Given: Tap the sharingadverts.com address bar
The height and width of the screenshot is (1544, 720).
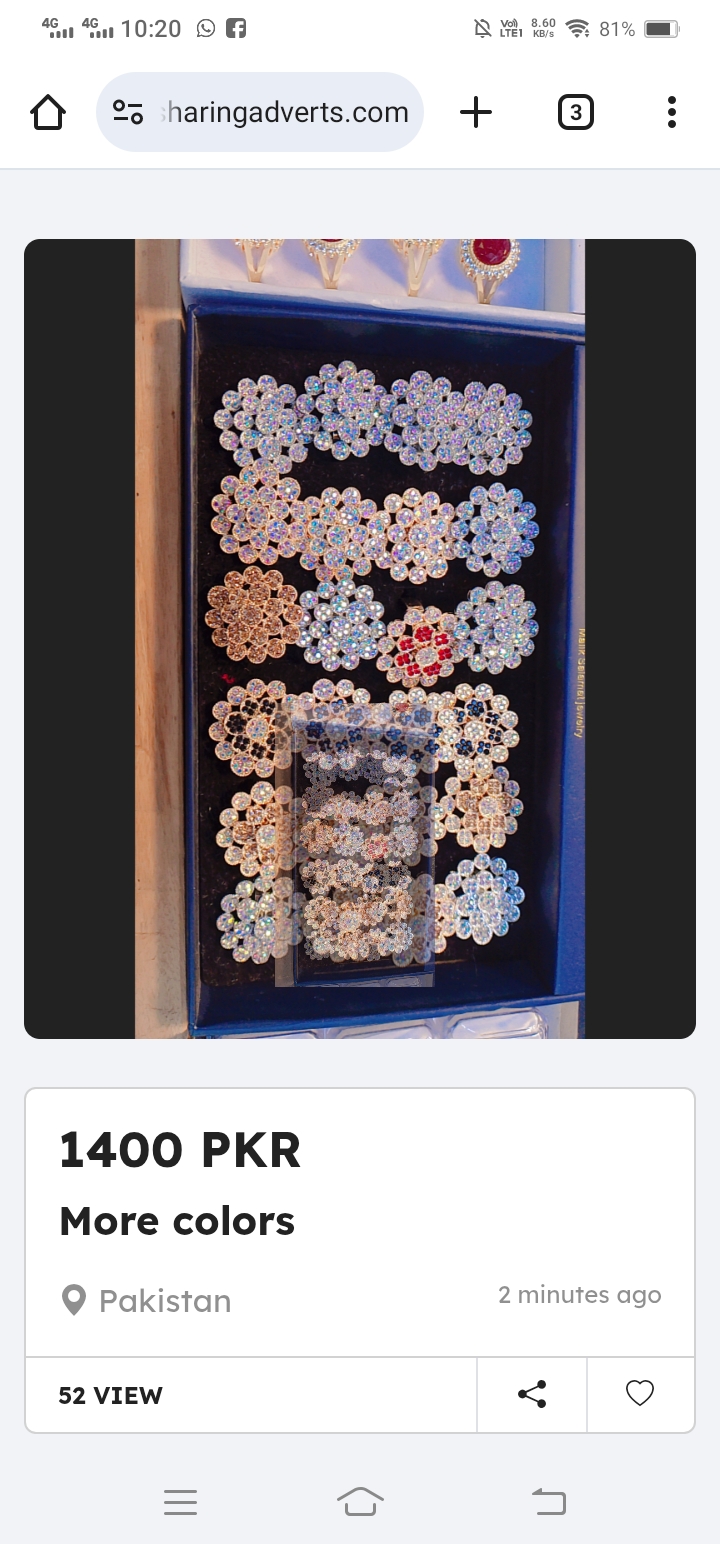Looking at the screenshot, I should point(285,112).
